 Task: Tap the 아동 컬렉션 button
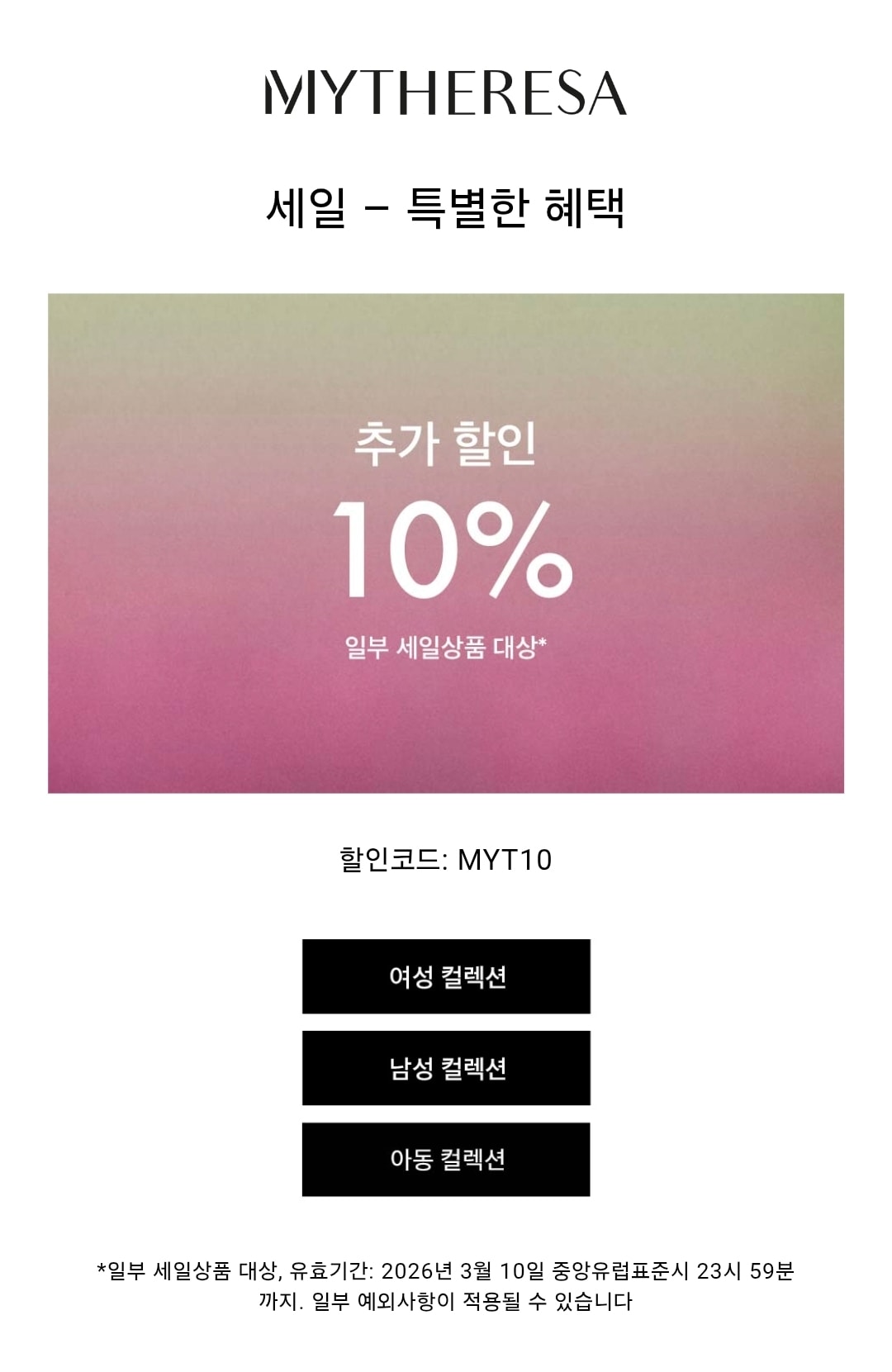pos(446,1159)
